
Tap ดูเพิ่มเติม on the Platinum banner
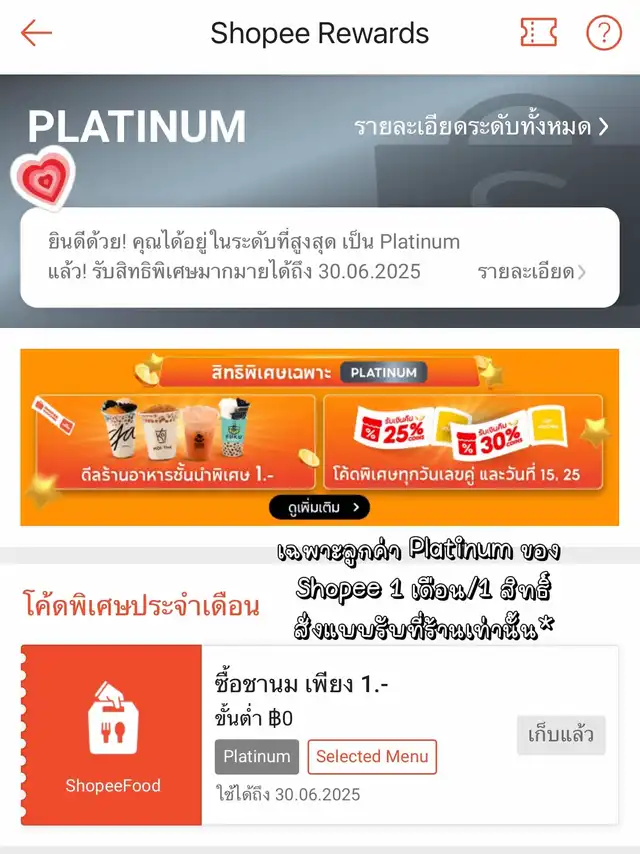coord(319,508)
